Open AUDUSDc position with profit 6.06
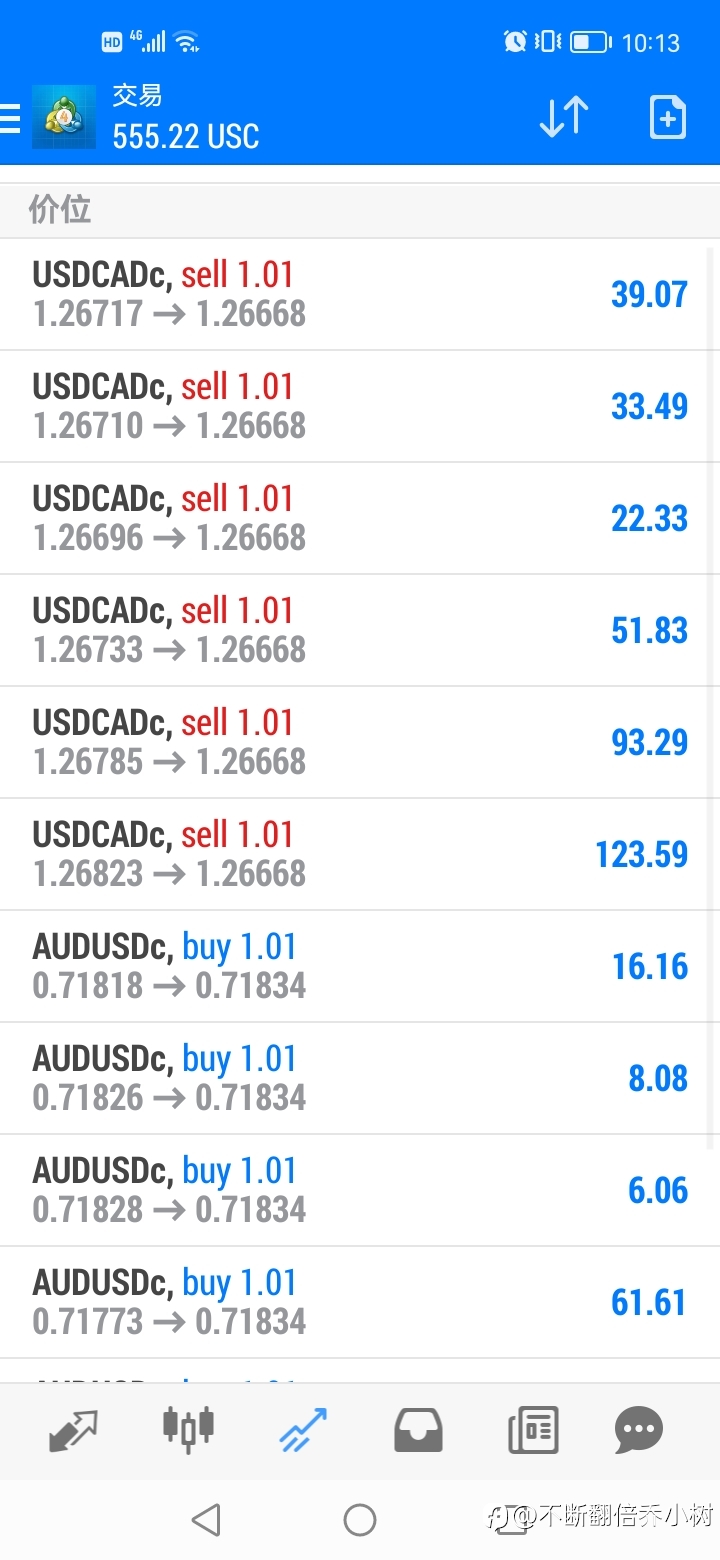This screenshot has width=720, height=1560. click(x=360, y=1190)
